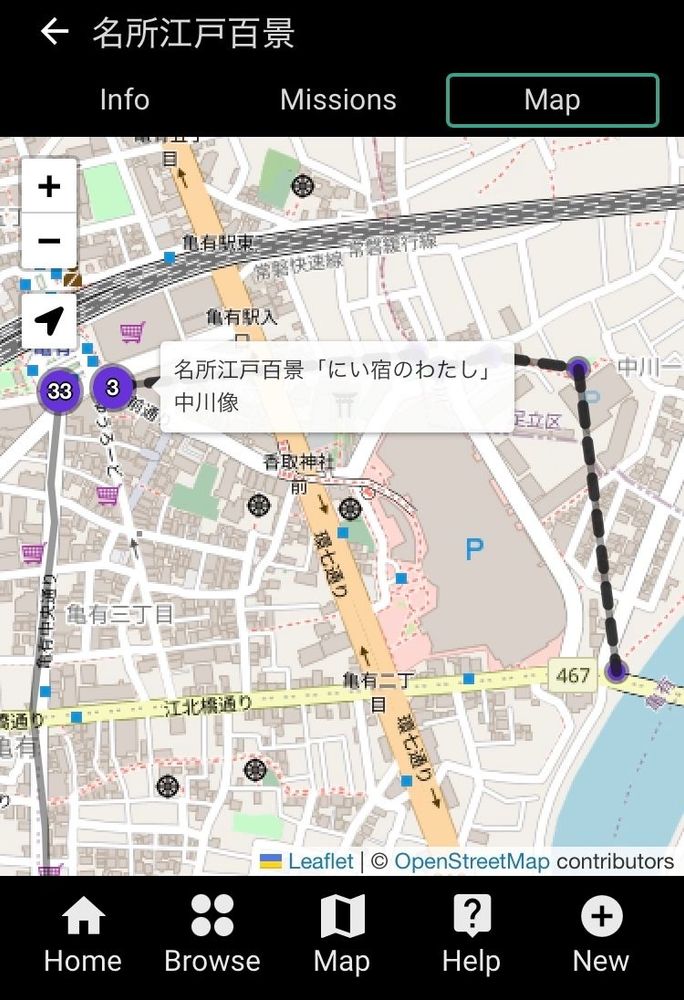Go to Home in bottom navigation
Image resolution: width=684 pixels, height=1000 pixels.
(83, 936)
